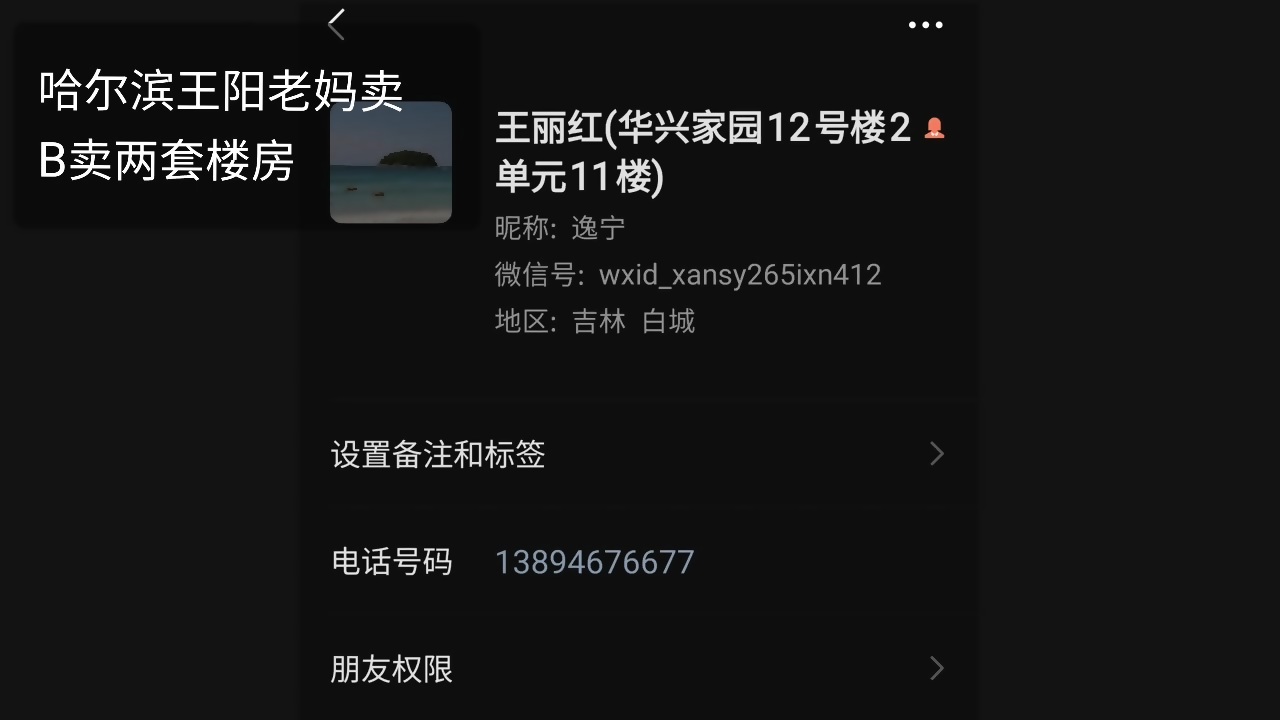View 王丽红's profile avatar photo

391,162
